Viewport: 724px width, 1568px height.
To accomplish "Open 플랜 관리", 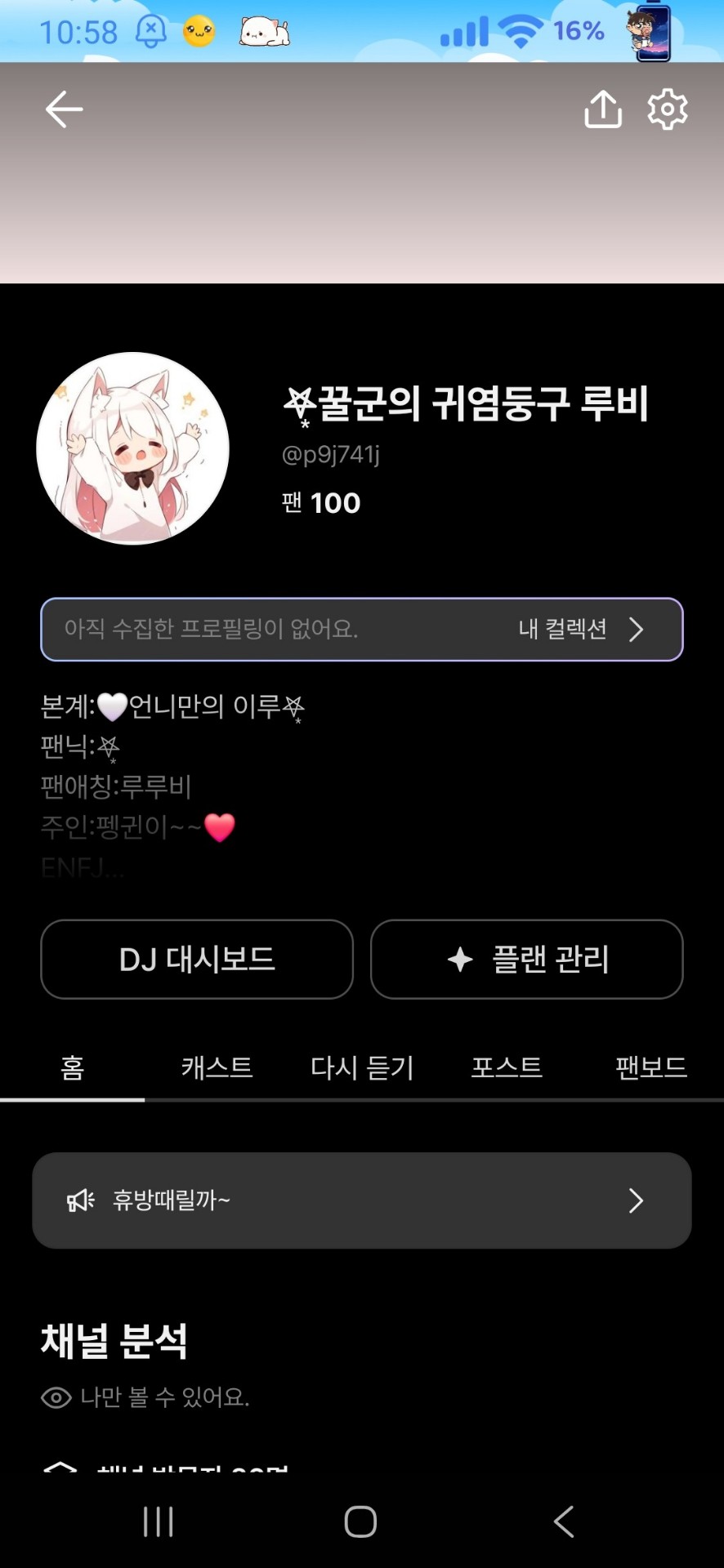I will click(527, 960).
